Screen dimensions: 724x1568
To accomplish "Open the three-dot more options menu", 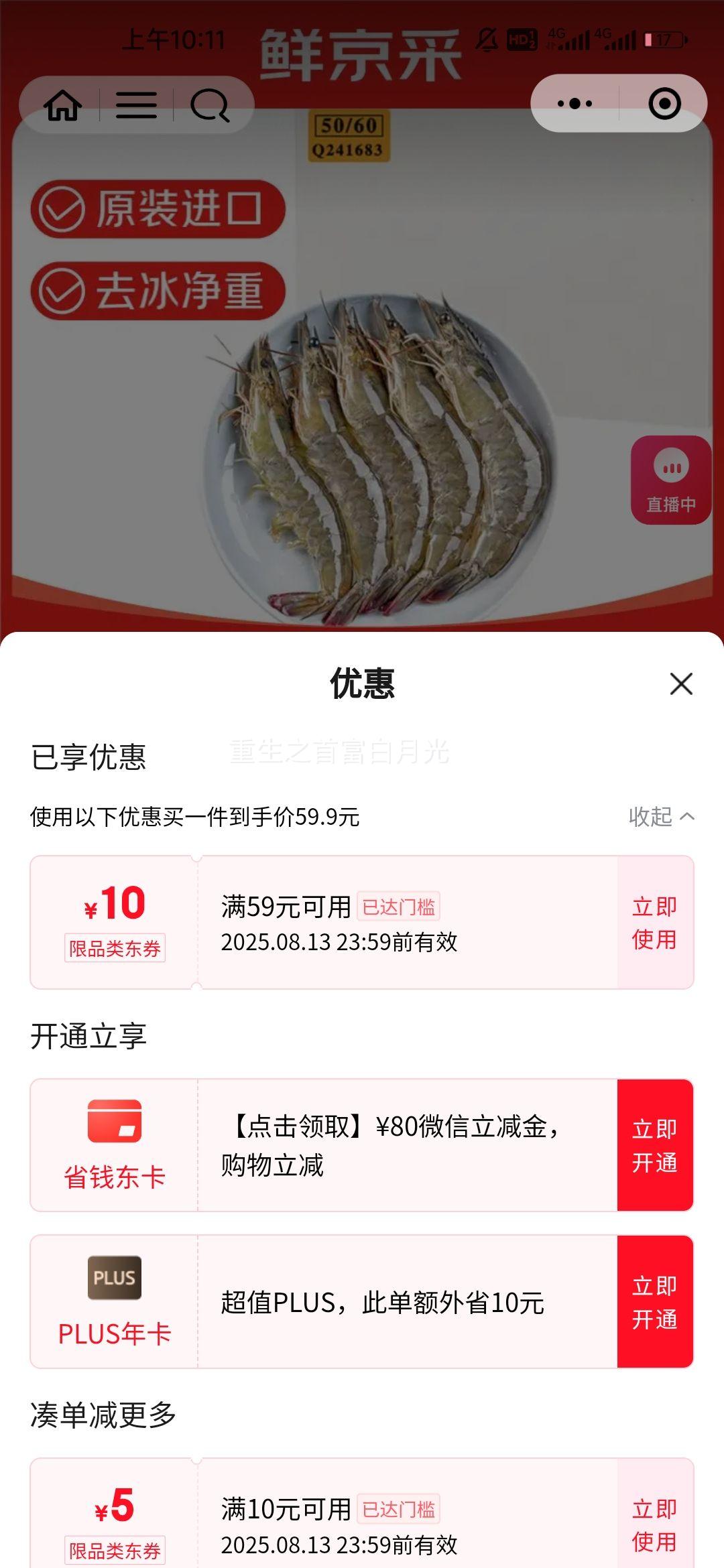I will [x=575, y=104].
